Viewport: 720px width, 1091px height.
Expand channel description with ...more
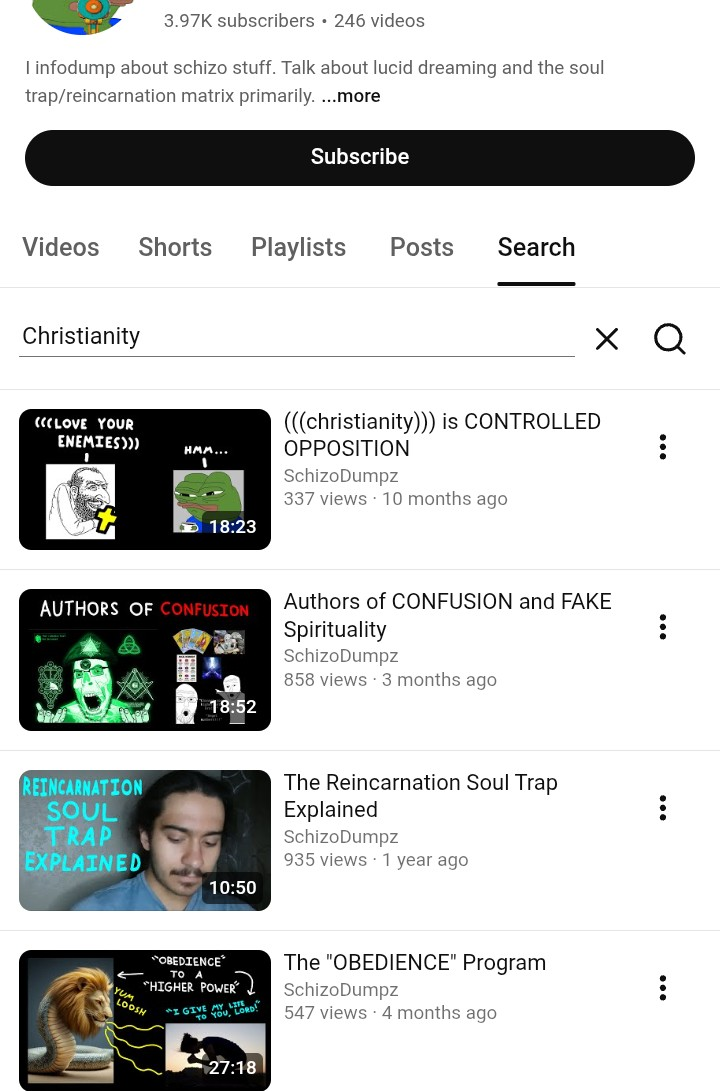pos(350,96)
